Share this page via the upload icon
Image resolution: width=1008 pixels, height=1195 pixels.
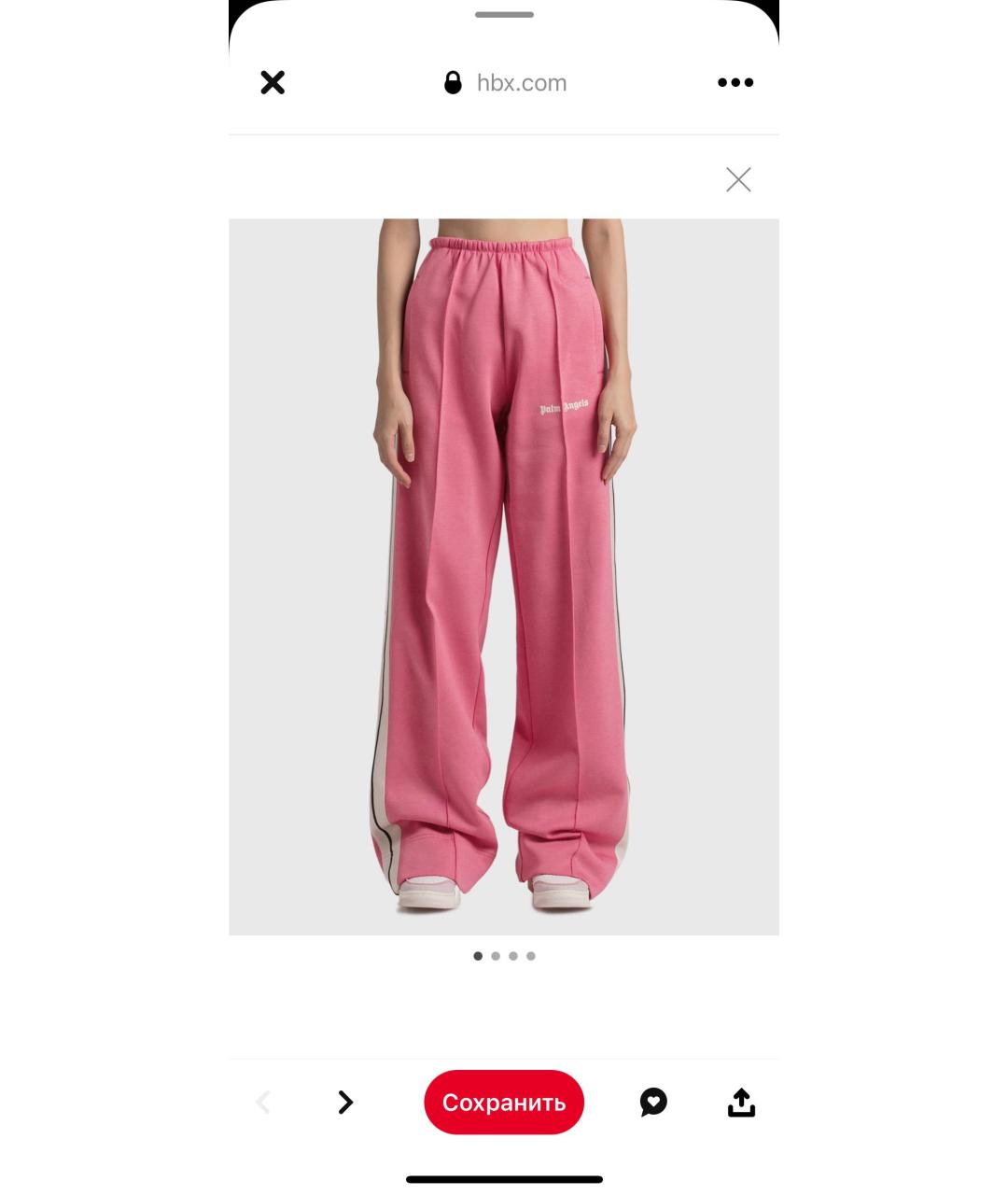(741, 1103)
